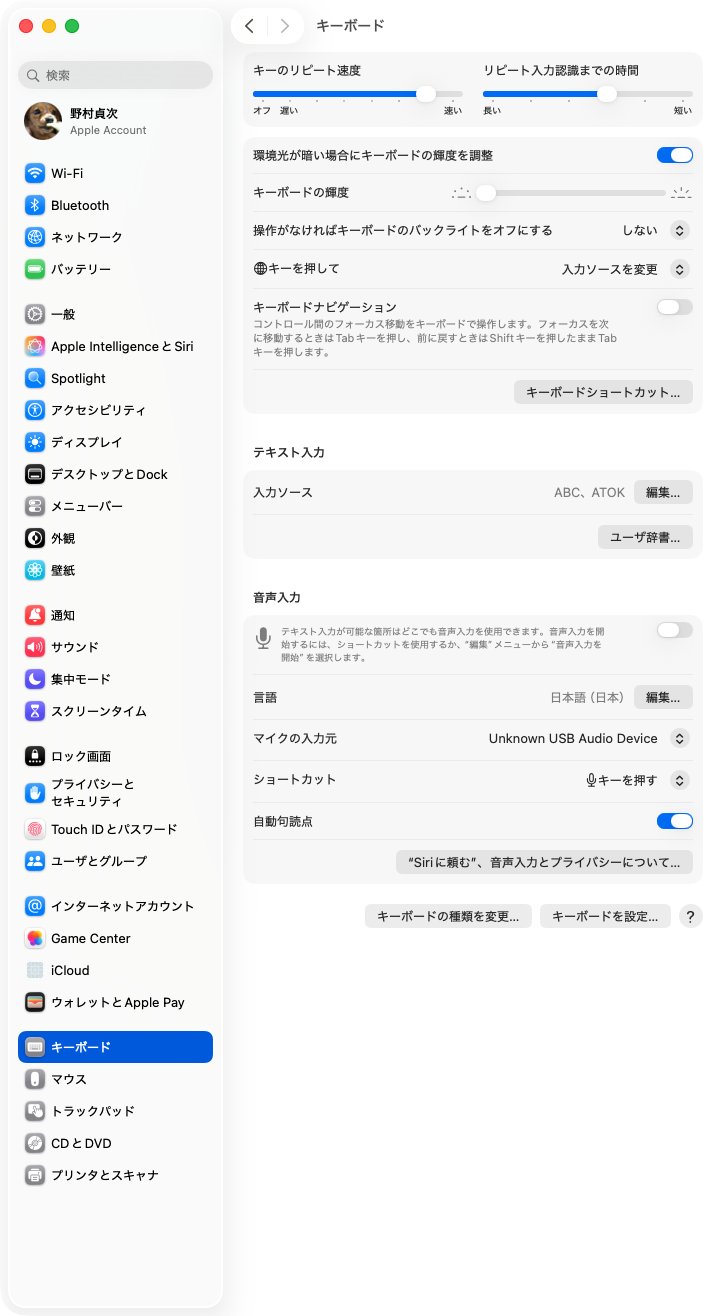Open the Bluetooth settings
The width and height of the screenshot is (723, 1316).
(80, 205)
